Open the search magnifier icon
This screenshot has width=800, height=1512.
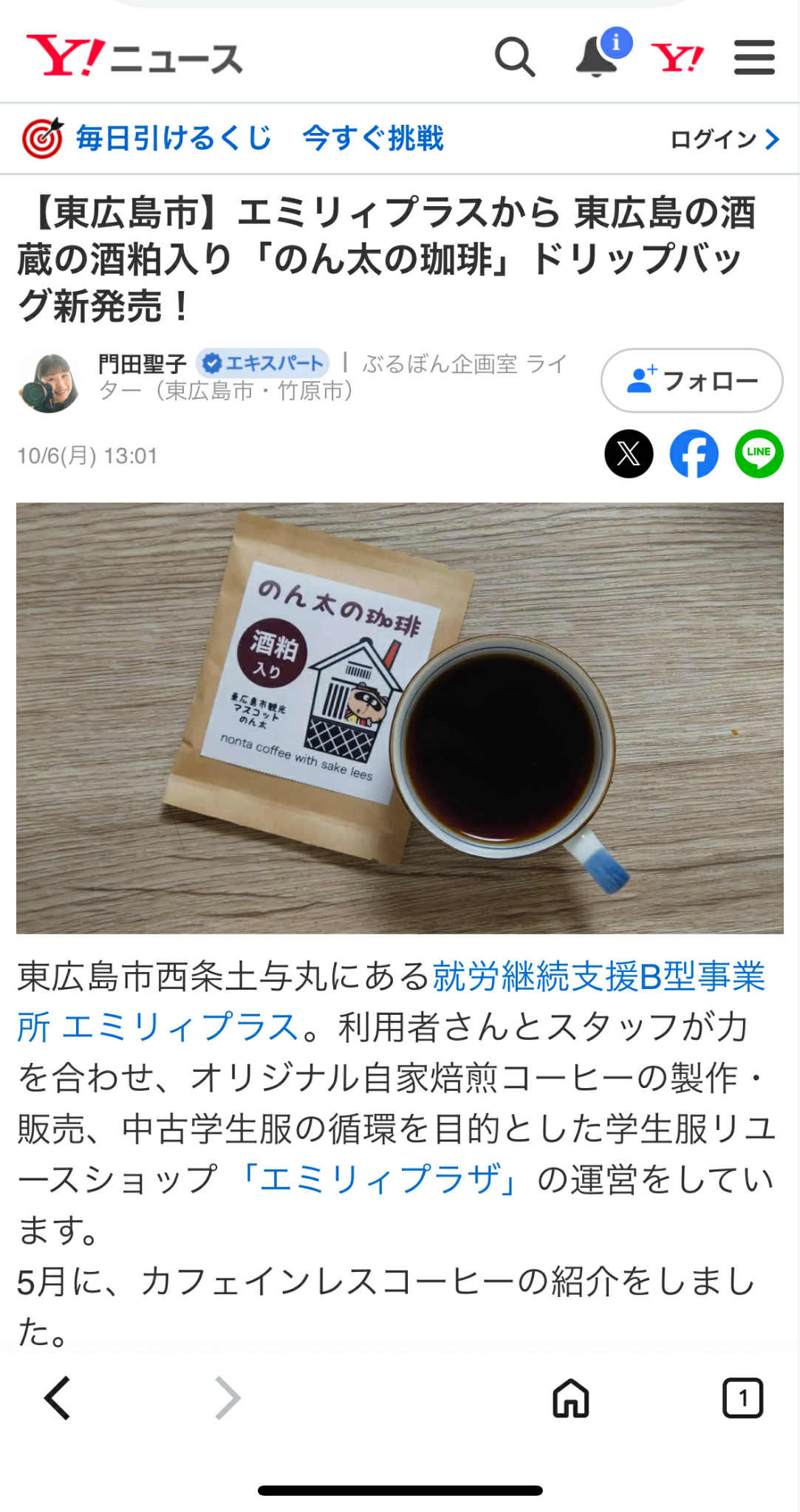coord(514,57)
